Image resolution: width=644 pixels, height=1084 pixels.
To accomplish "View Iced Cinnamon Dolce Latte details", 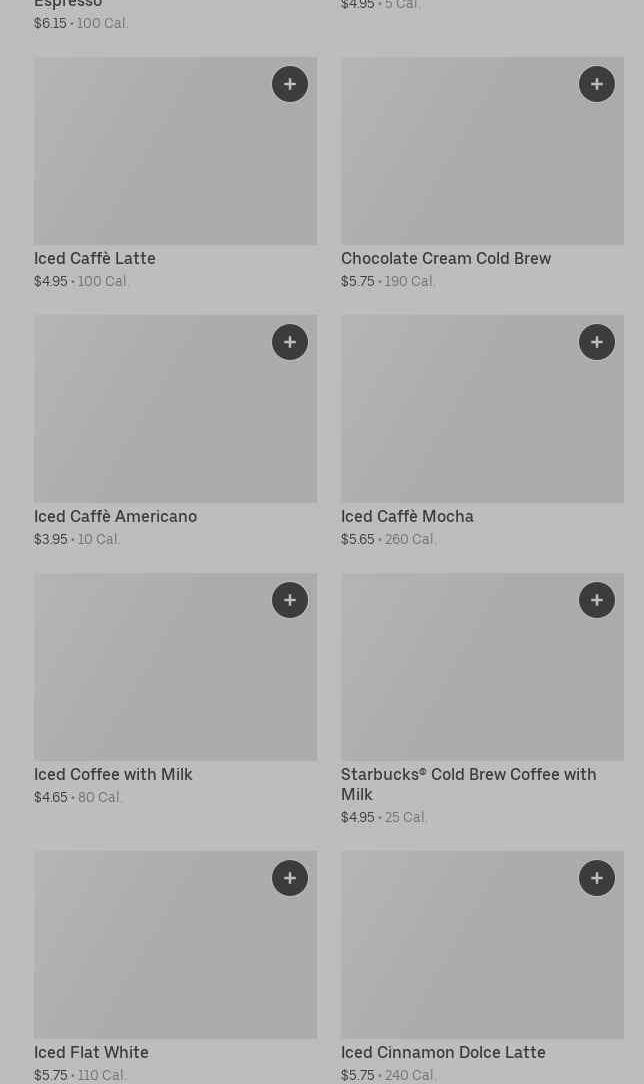I will click(482, 966).
